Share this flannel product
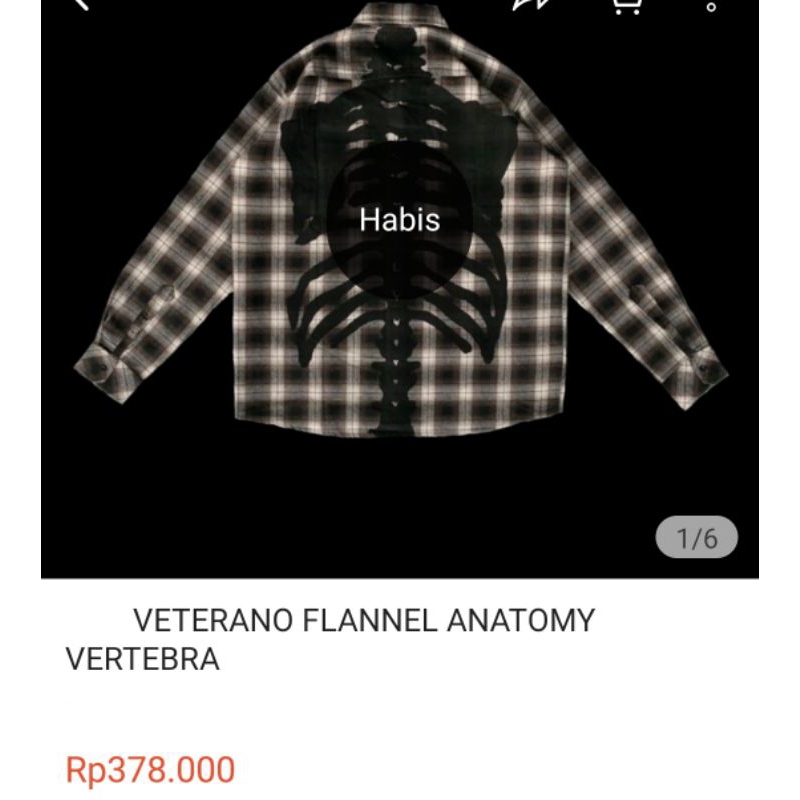 pyautogui.click(x=531, y=4)
